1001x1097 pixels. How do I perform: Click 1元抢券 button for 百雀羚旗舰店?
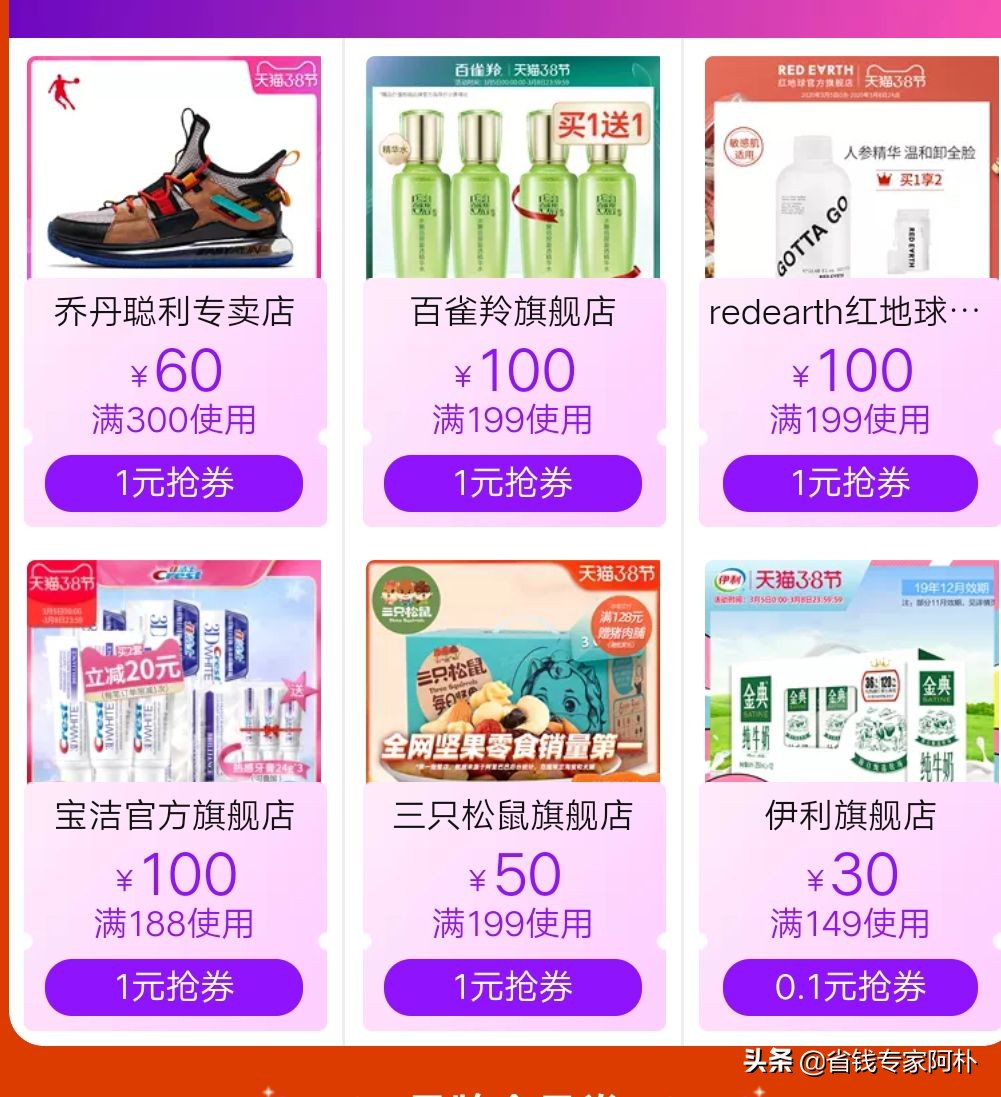click(x=514, y=483)
